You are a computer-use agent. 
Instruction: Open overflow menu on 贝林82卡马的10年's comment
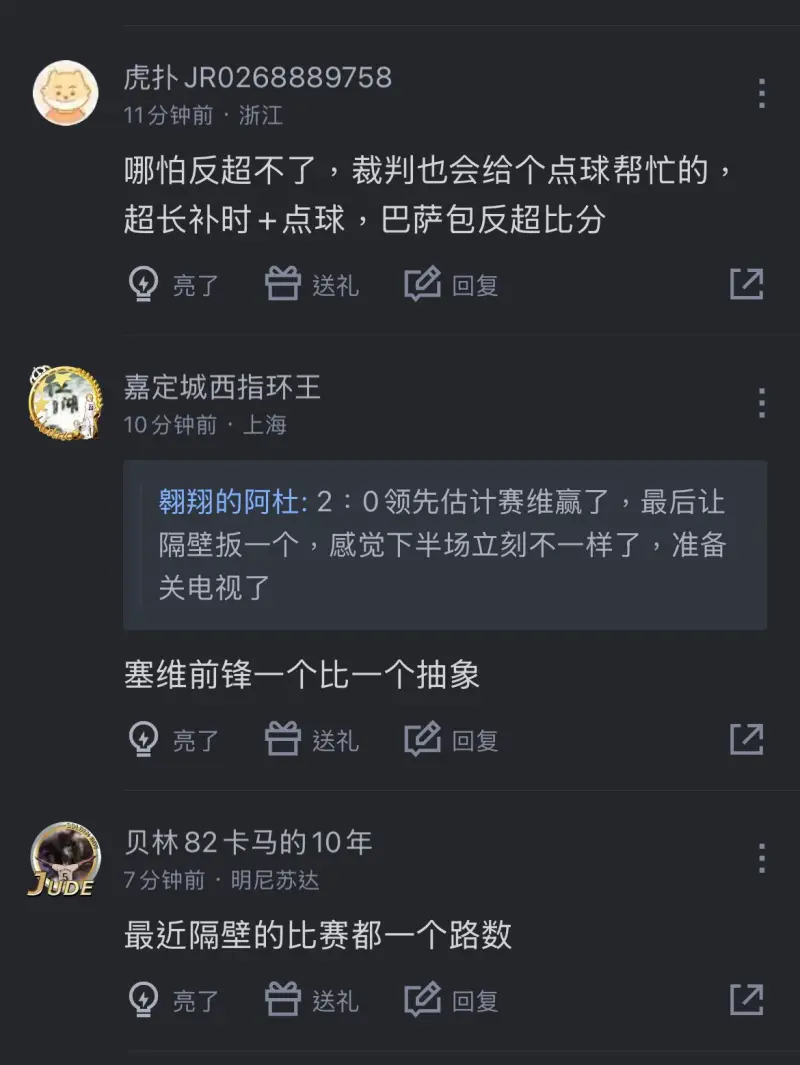(762, 858)
